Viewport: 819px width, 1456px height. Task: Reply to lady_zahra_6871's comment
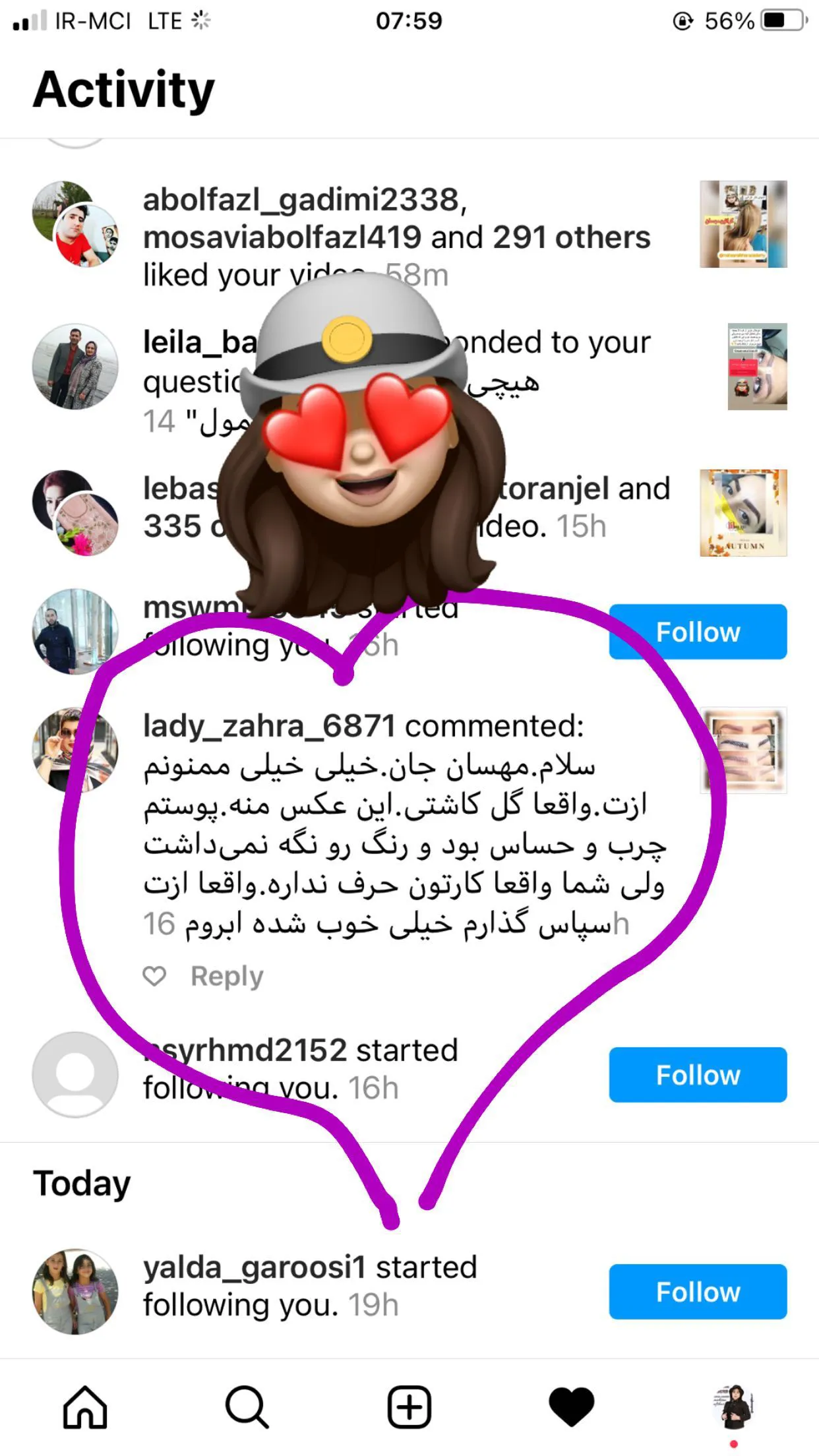coord(227,976)
